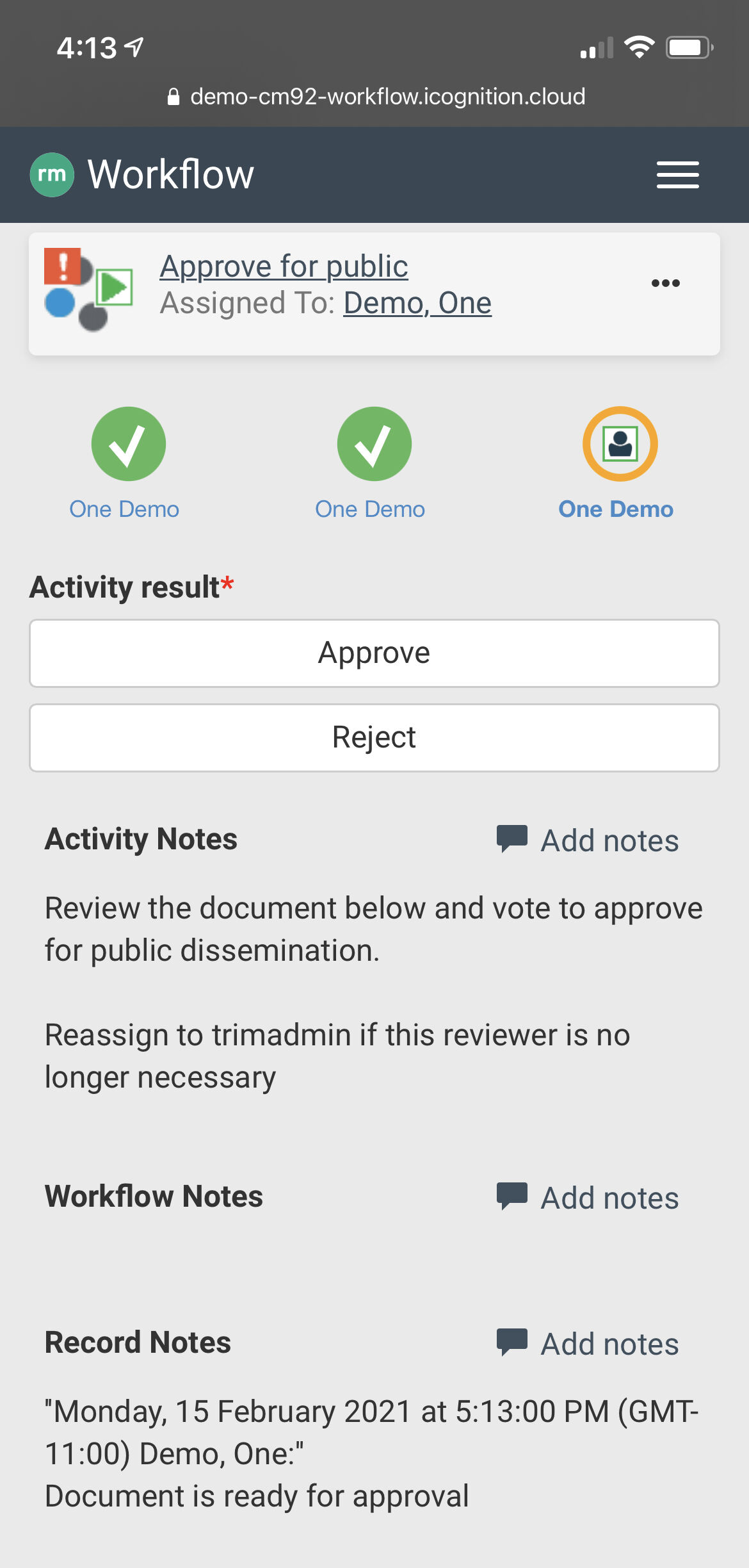Open the current One Demo step with orange ring
This screenshot has height=1568, width=749.
point(620,444)
